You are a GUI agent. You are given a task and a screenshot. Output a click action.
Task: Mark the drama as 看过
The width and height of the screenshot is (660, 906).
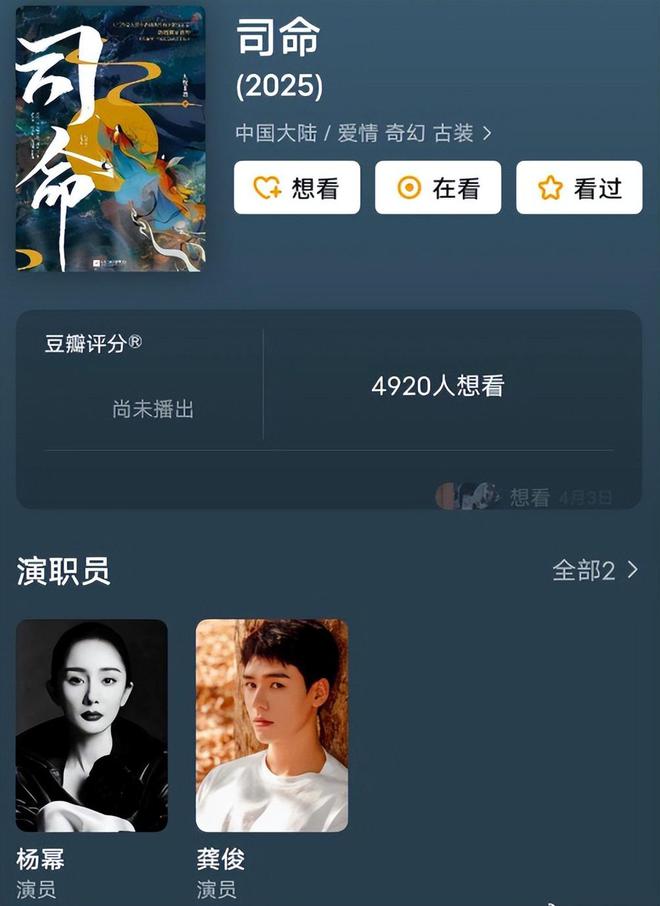pyautogui.click(x=579, y=187)
